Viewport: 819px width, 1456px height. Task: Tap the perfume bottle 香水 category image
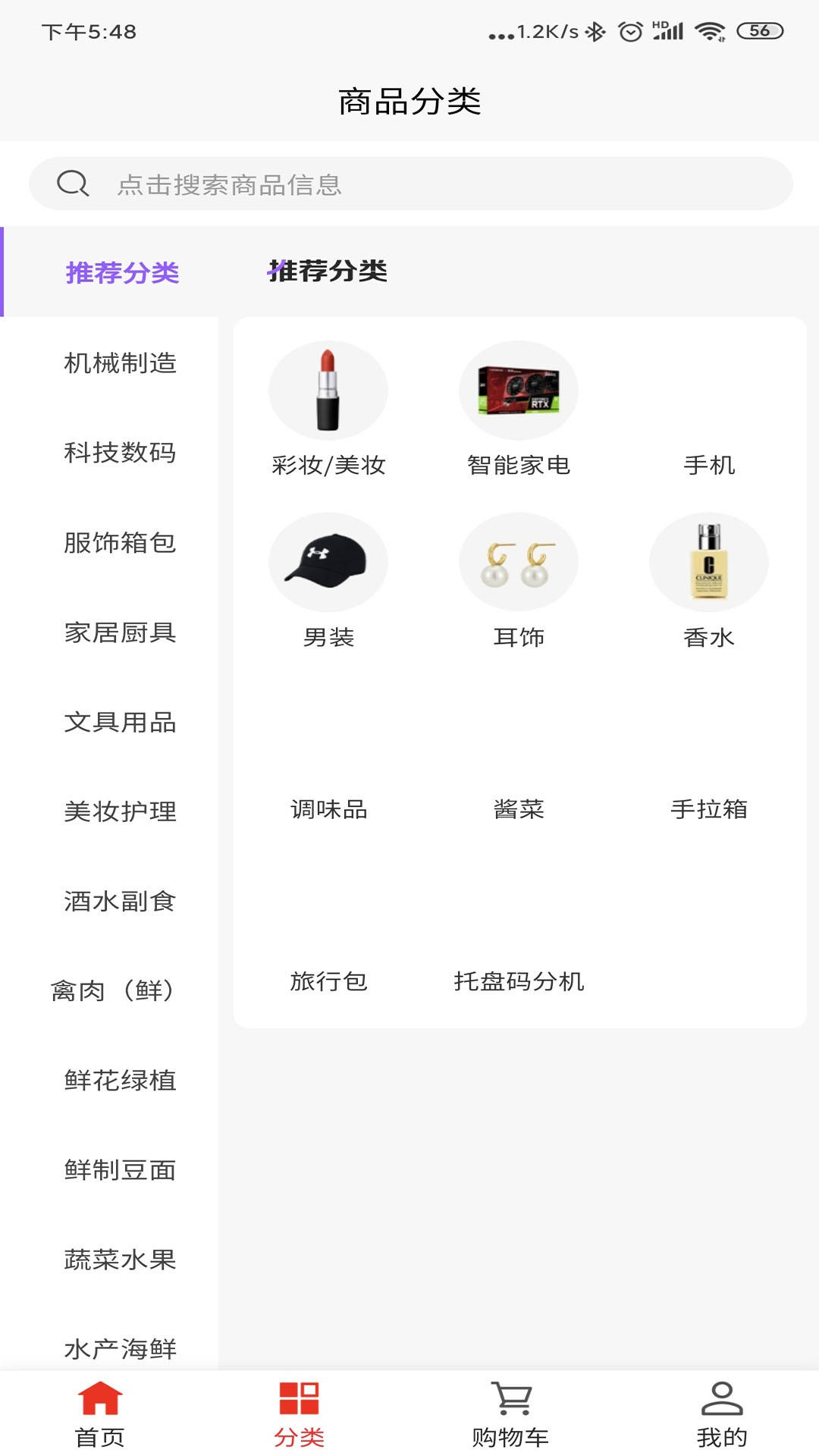(x=708, y=561)
